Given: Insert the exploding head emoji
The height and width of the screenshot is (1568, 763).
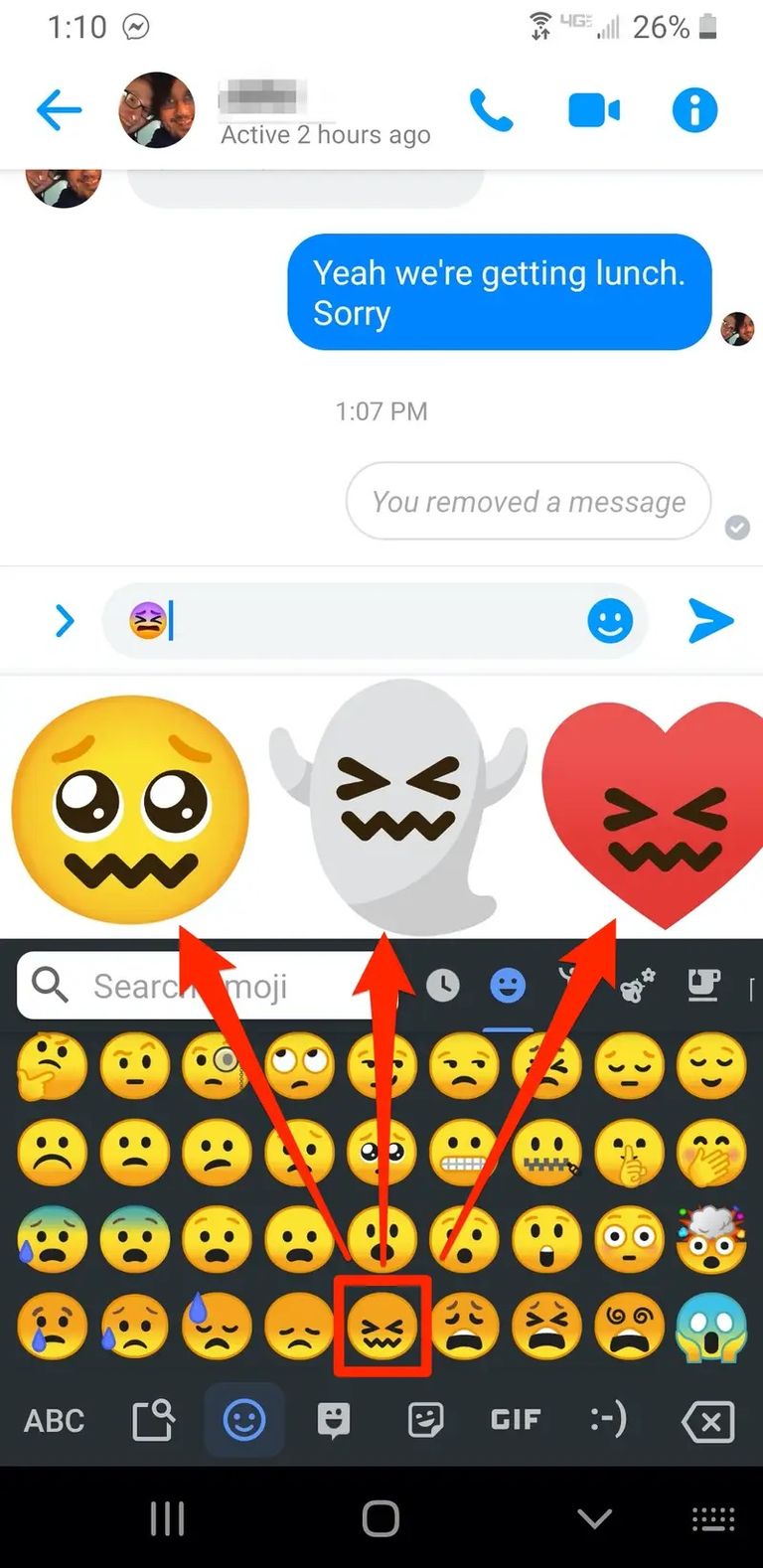Looking at the screenshot, I should (710, 1240).
